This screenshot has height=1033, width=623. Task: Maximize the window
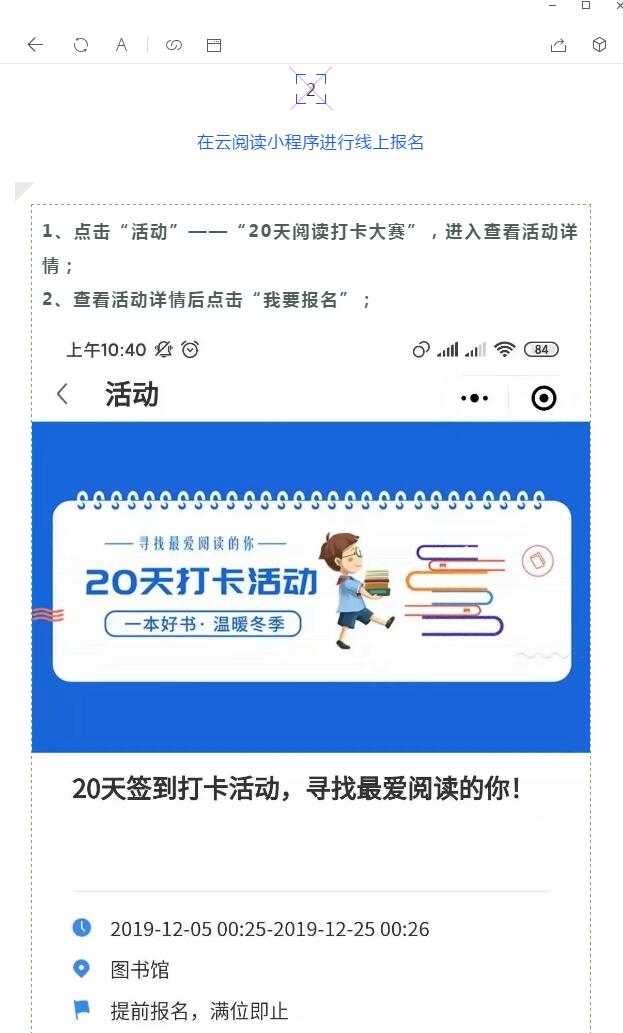tap(586, 6)
